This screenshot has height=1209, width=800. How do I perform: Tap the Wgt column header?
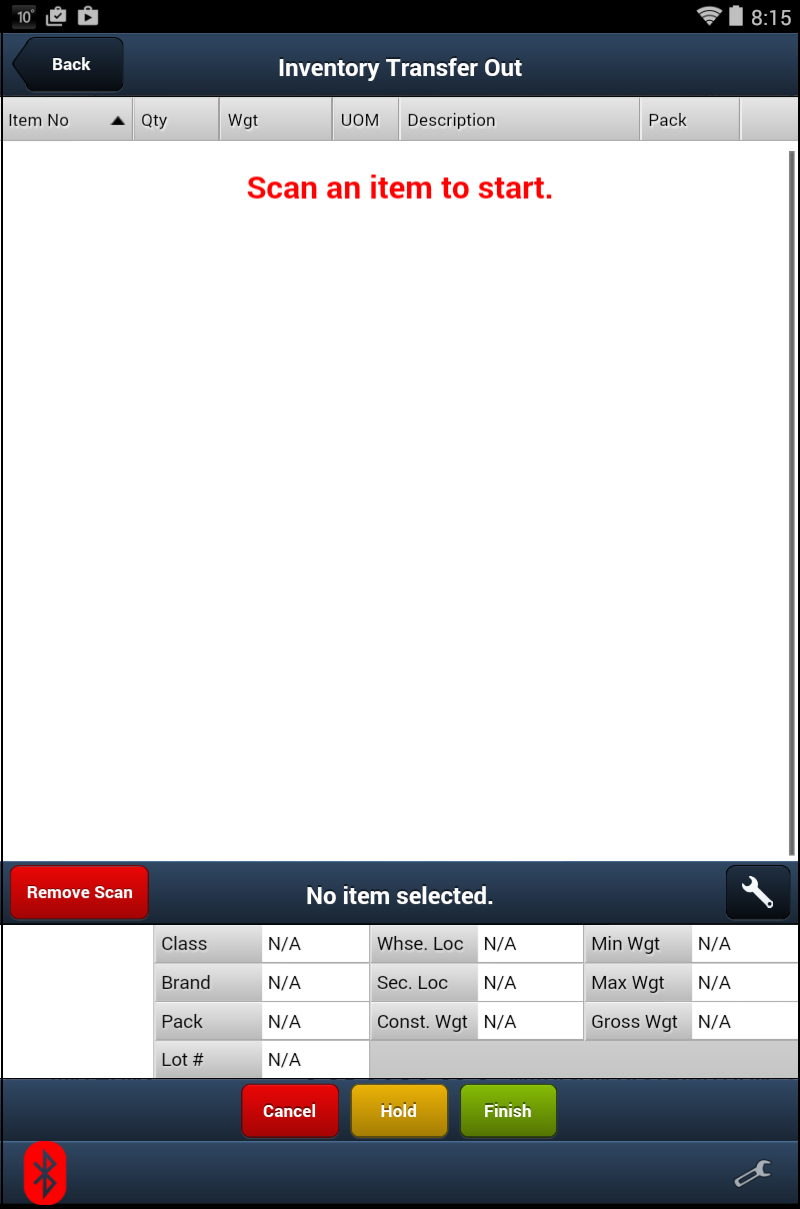point(275,120)
